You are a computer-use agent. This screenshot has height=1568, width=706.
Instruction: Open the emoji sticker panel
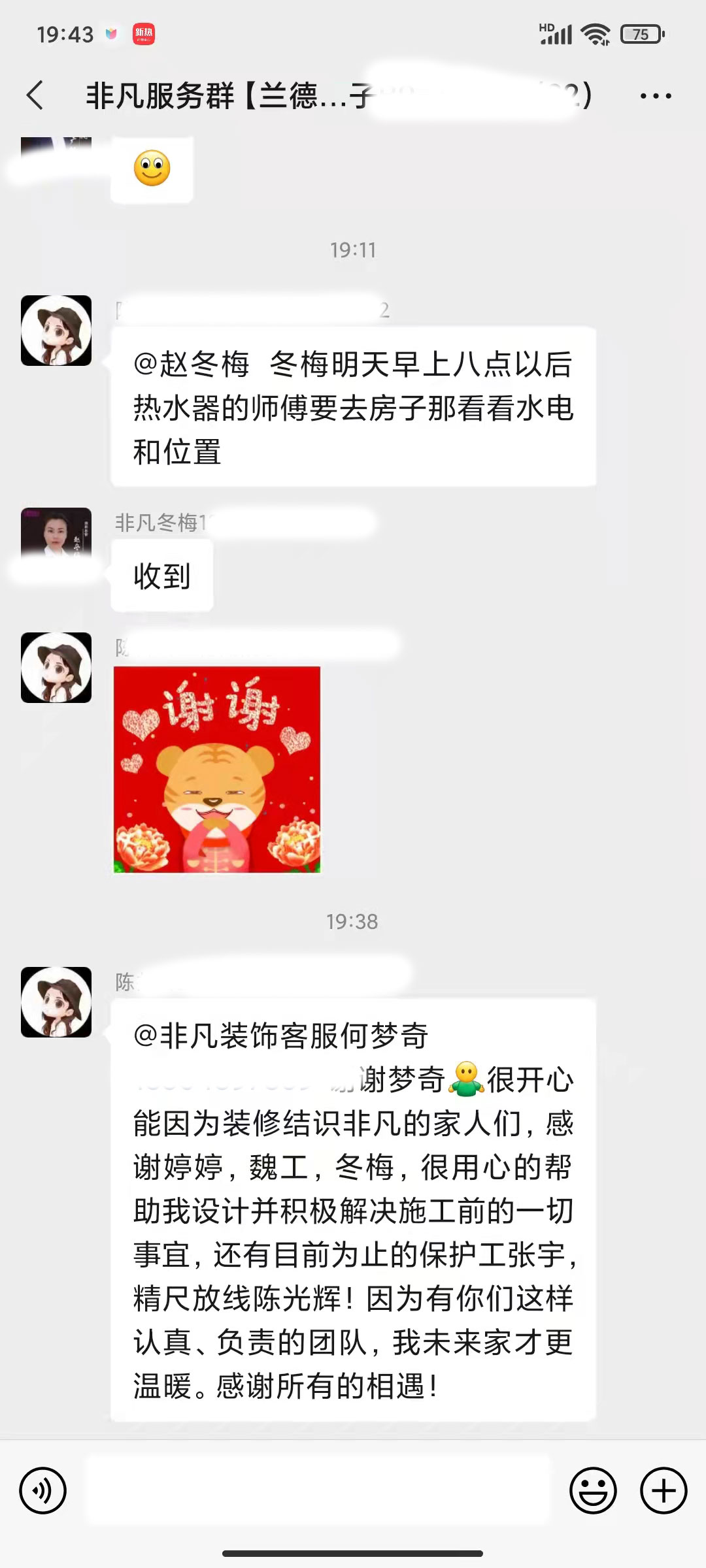tap(593, 1491)
